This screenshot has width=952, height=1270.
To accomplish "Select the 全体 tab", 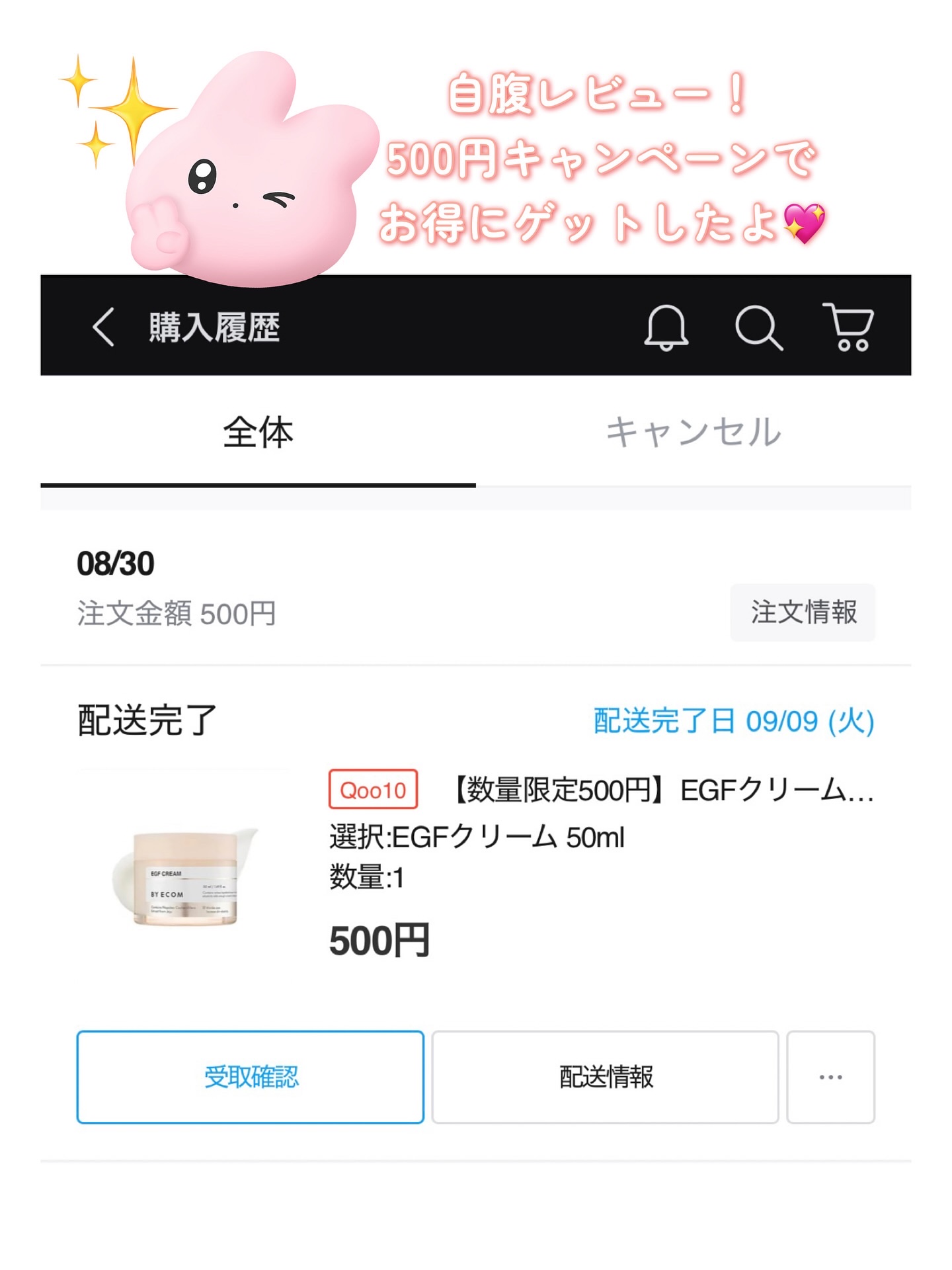I will pyautogui.click(x=257, y=431).
